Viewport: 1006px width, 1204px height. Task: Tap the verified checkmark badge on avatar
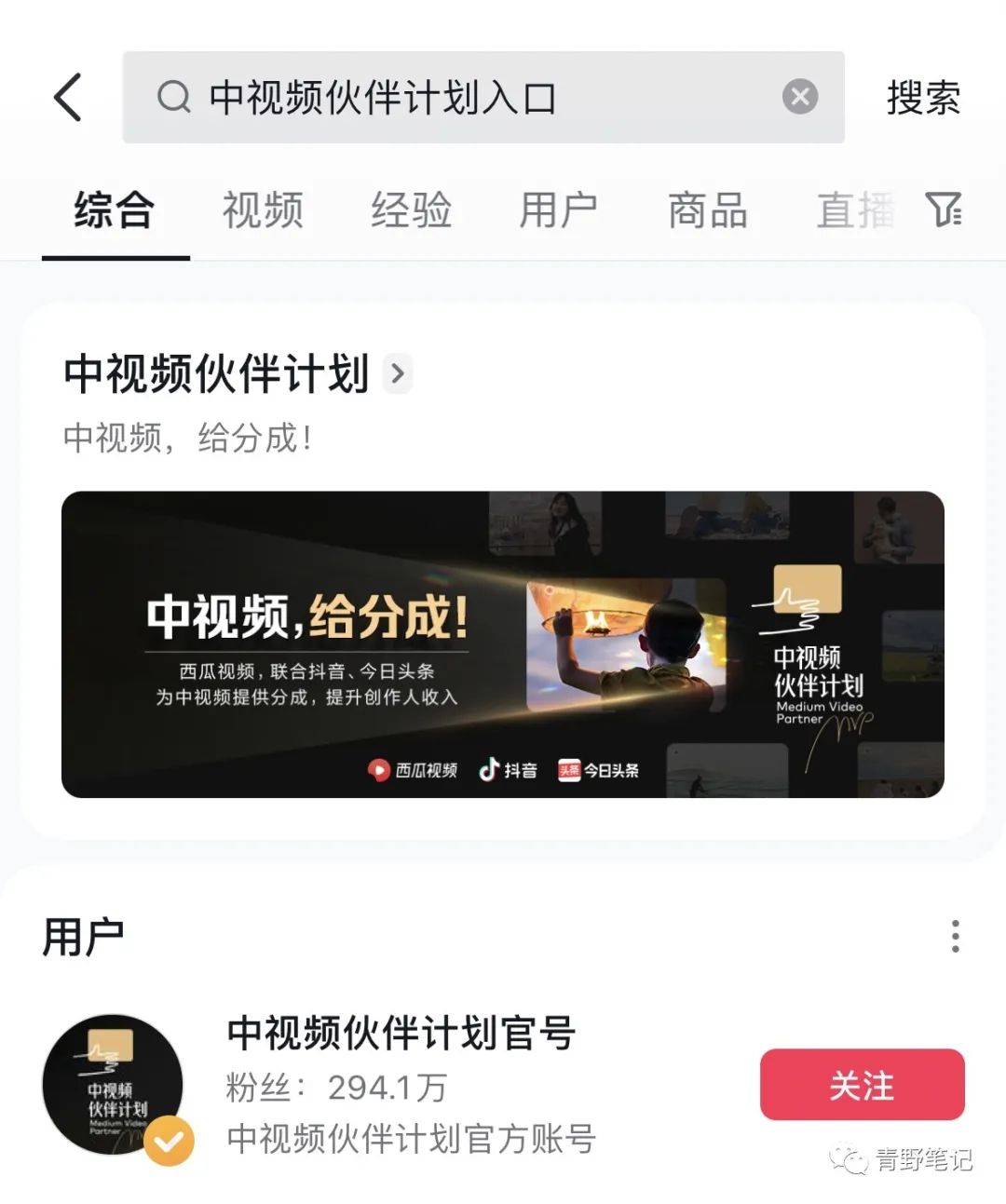(x=168, y=1138)
